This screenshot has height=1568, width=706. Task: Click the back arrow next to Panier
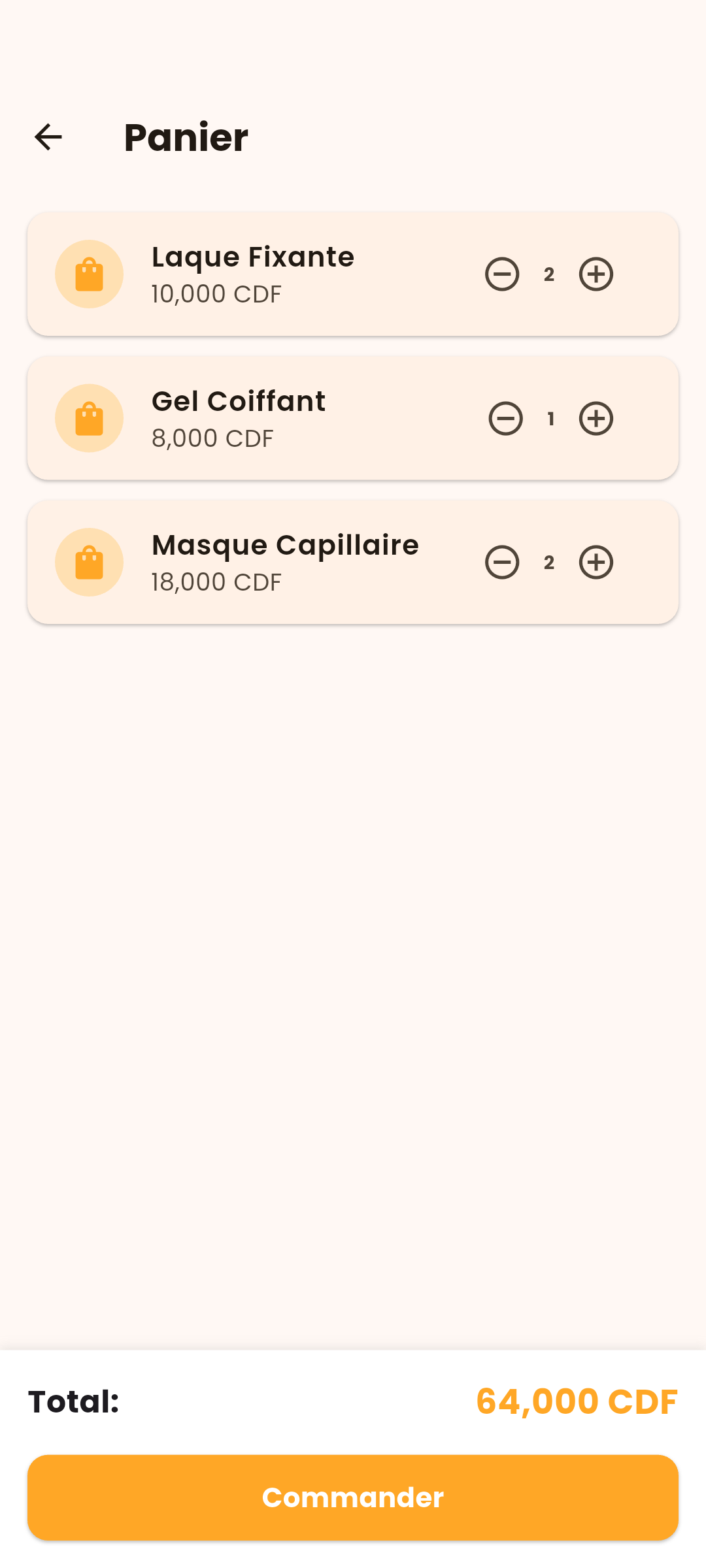(47, 136)
